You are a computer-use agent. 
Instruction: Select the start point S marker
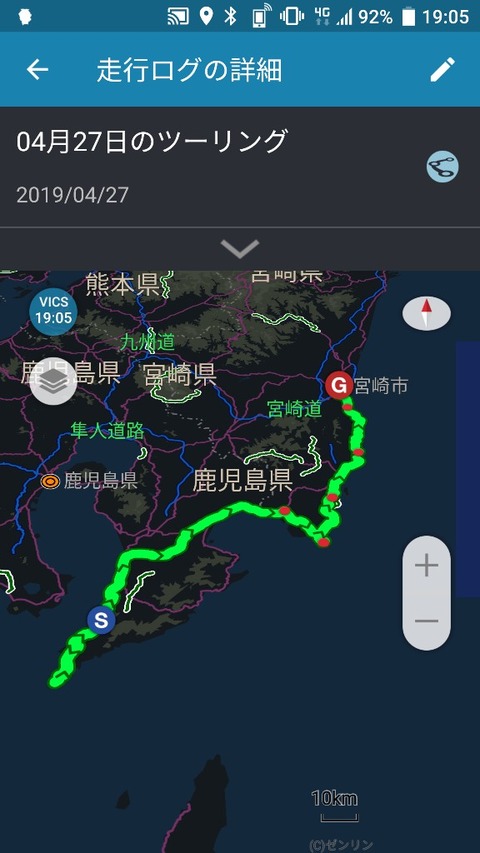coord(101,620)
